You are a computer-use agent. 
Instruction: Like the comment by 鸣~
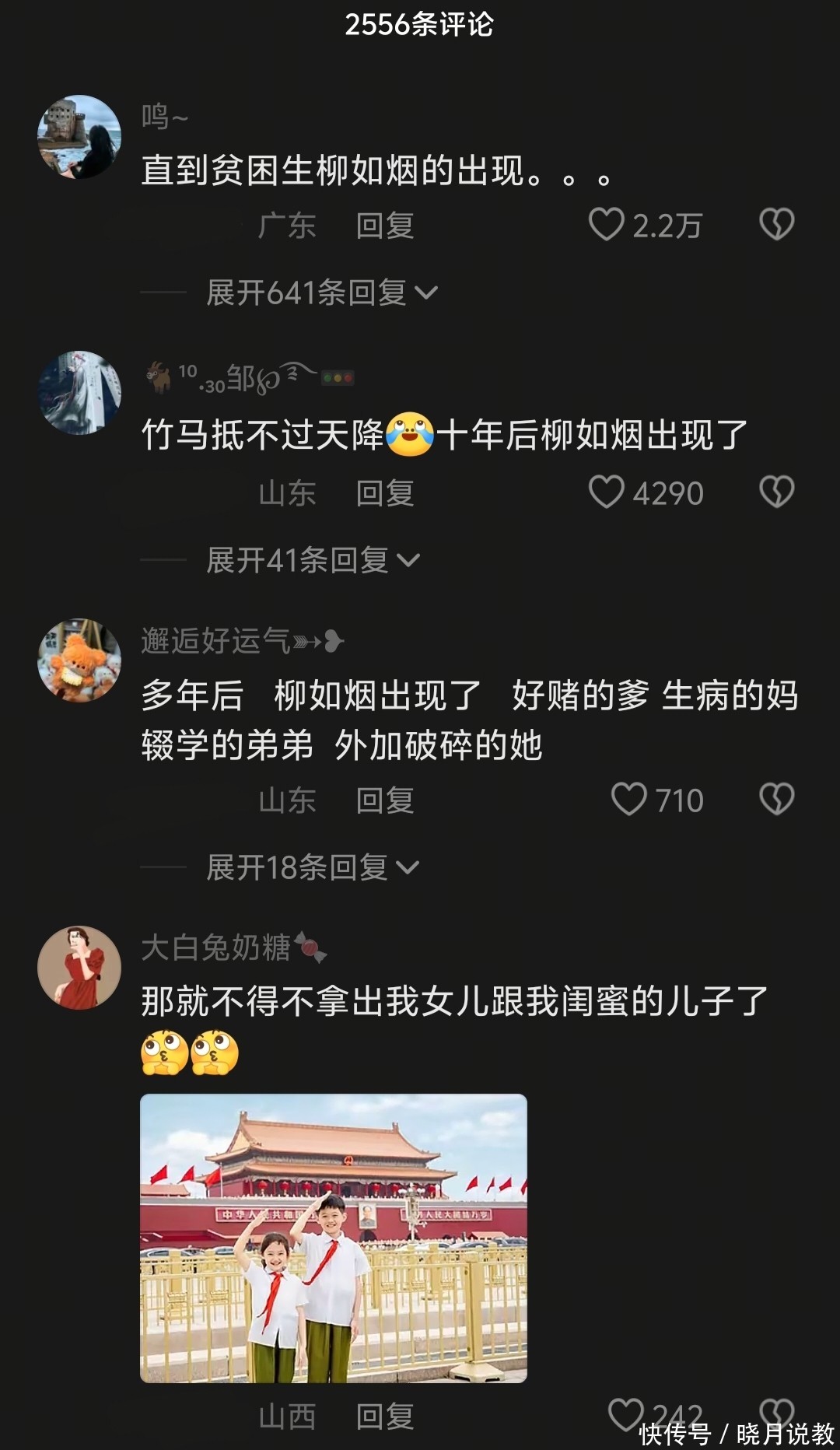pos(607,225)
